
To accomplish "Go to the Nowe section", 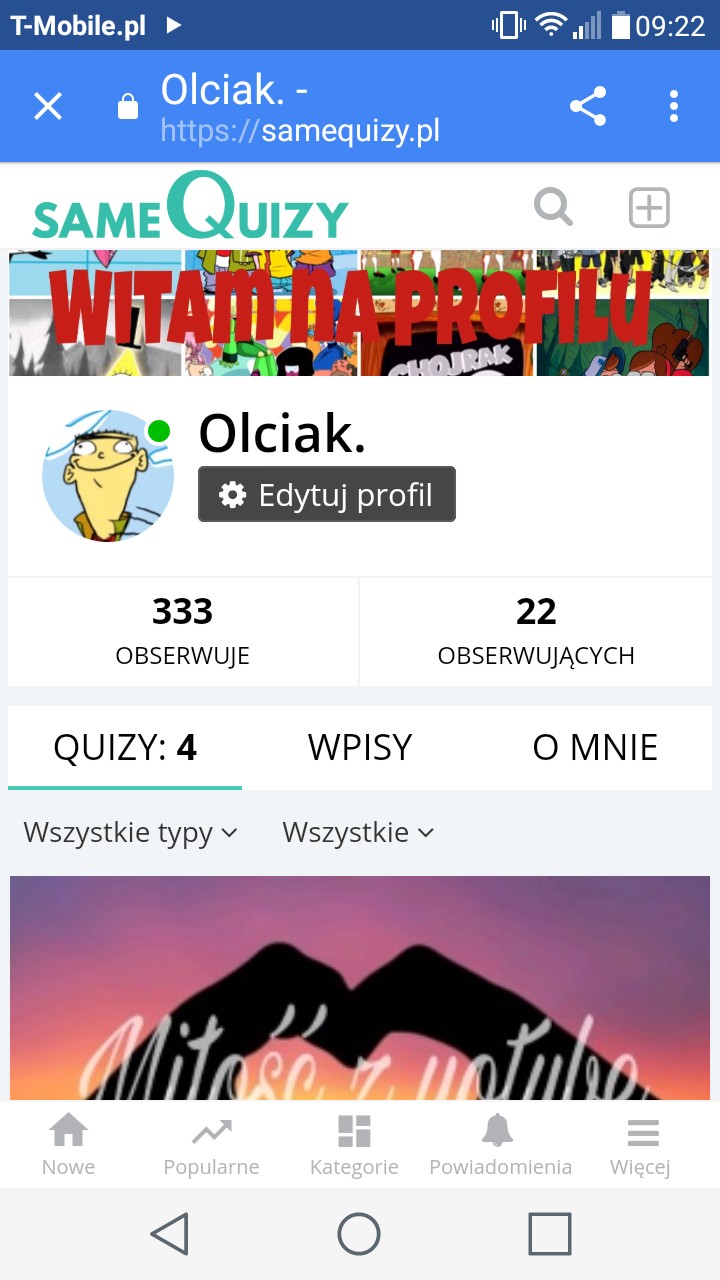I will 68,1146.
